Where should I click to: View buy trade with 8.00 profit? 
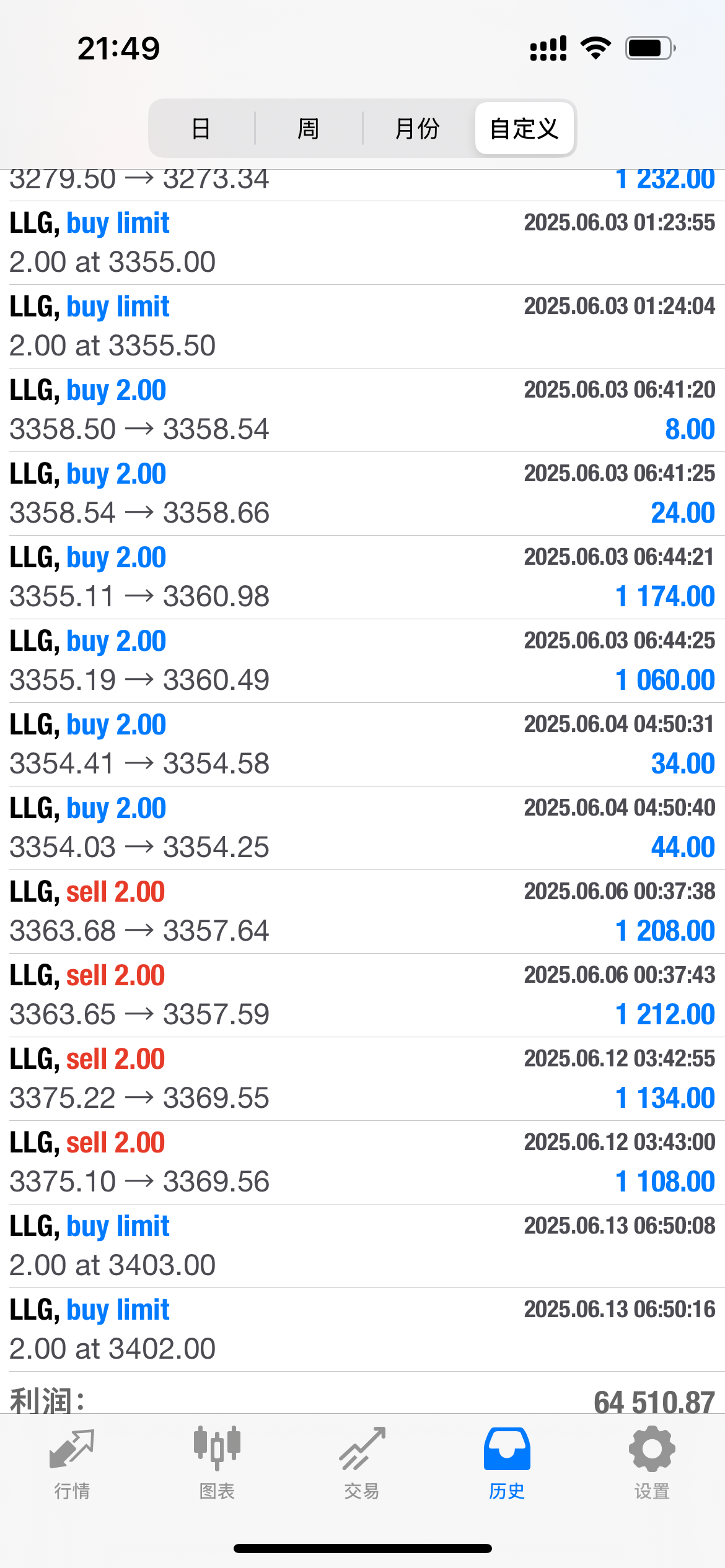[x=362, y=410]
